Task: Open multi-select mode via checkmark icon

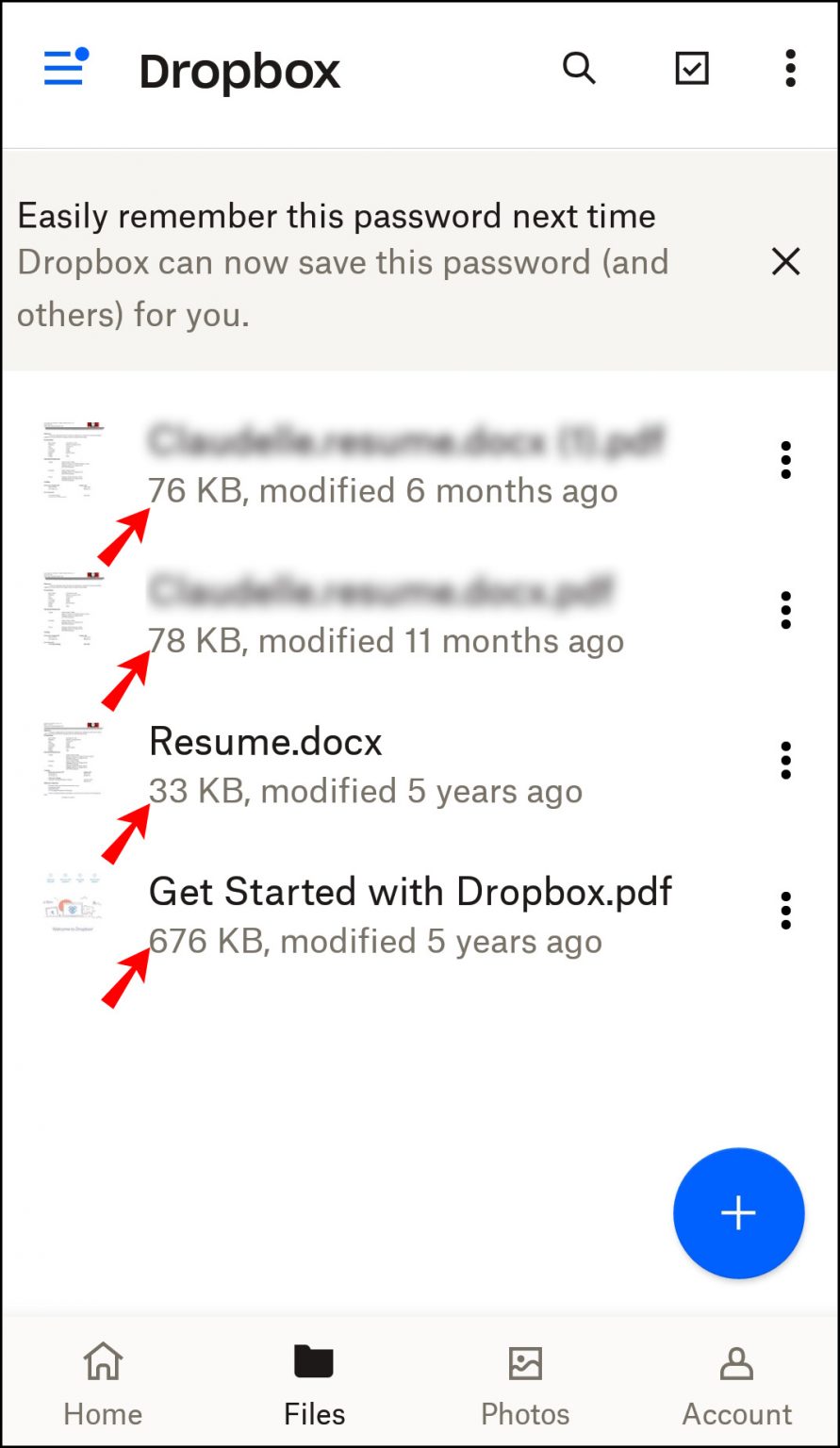Action: [x=691, y=69]
